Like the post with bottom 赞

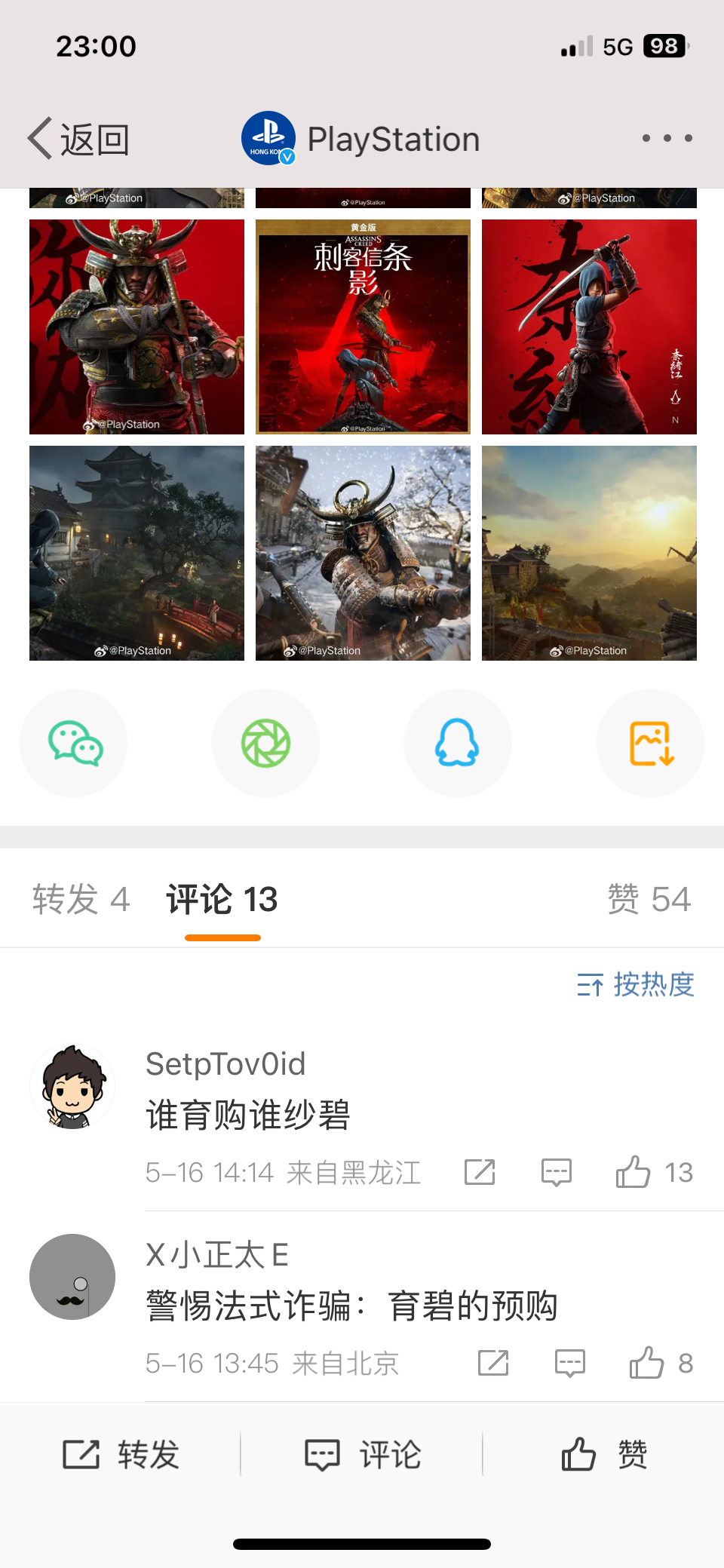tap(603, 1454)
